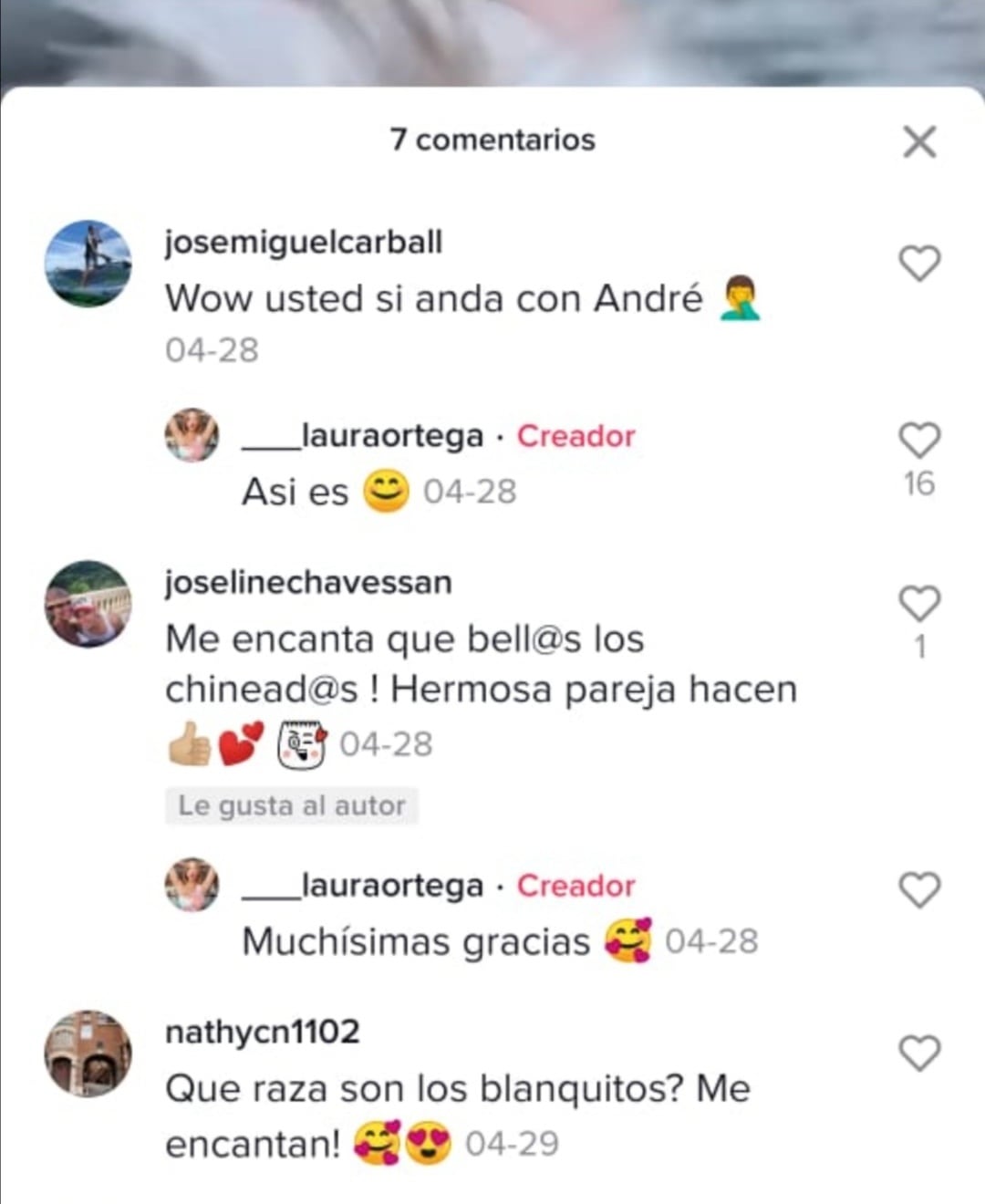Like joselinechavessan's comment

click(919, 604)
